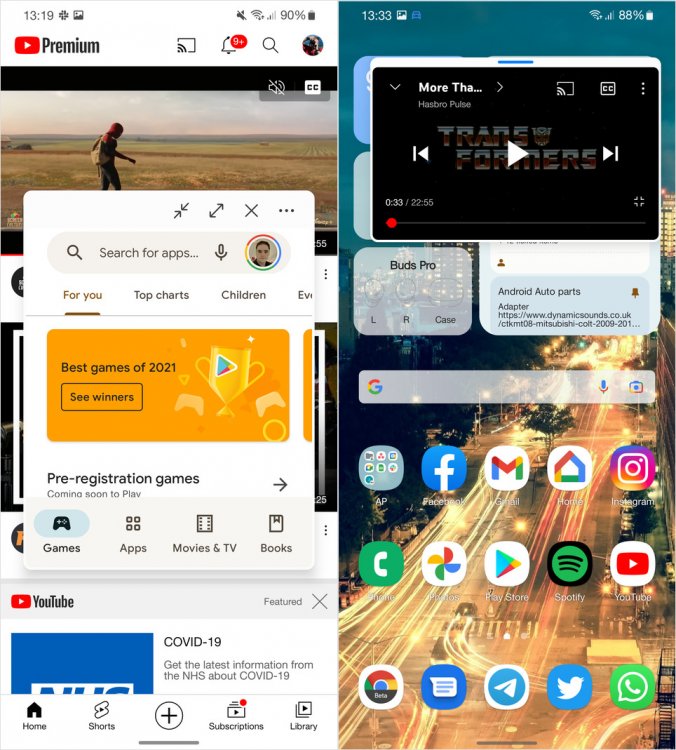Dismiss the featured COVID-19 banner
Screen dimensions: 676x750
tap(319, 601)
